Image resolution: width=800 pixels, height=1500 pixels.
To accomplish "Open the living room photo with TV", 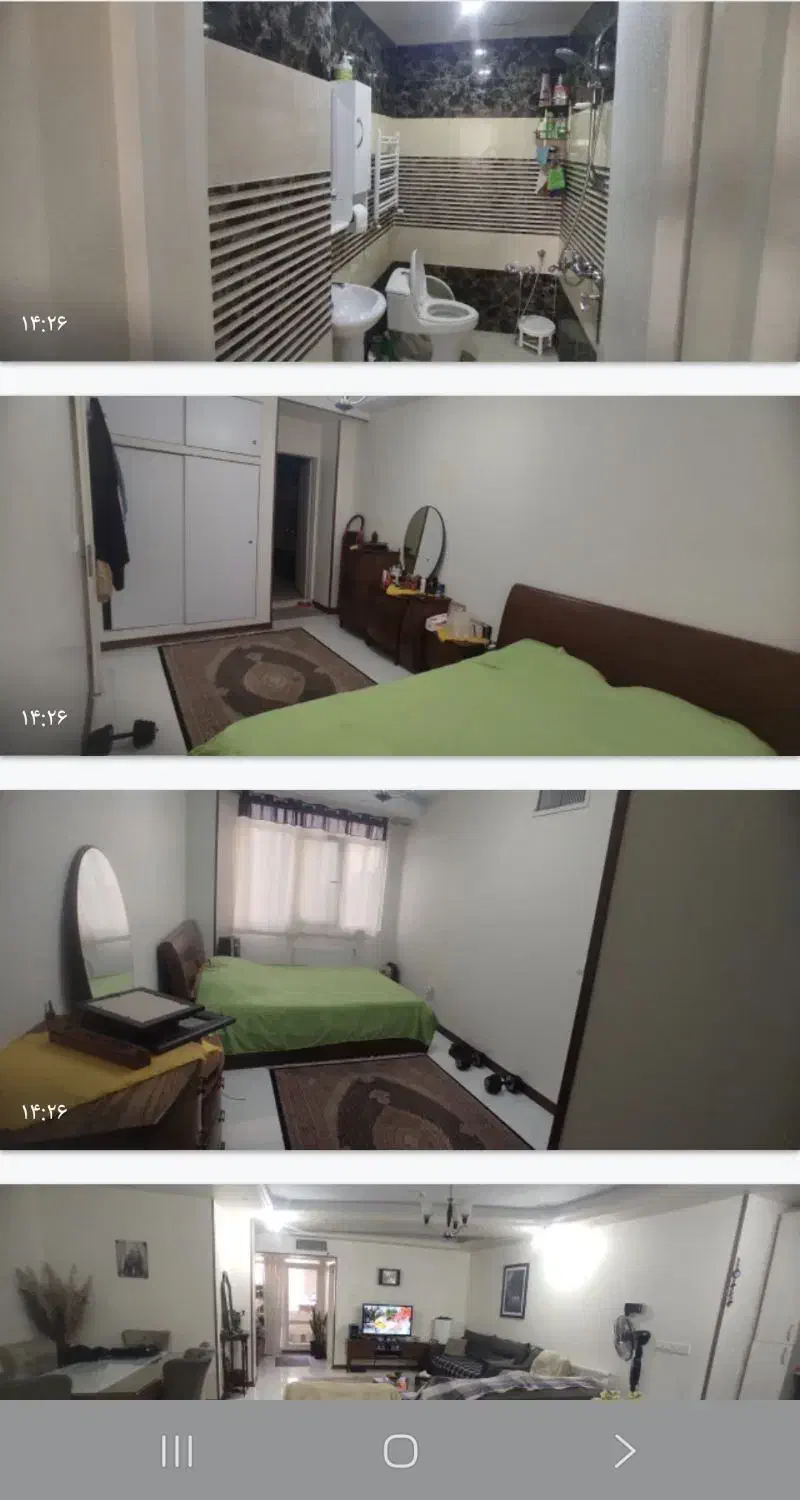I will point(400,1292).
